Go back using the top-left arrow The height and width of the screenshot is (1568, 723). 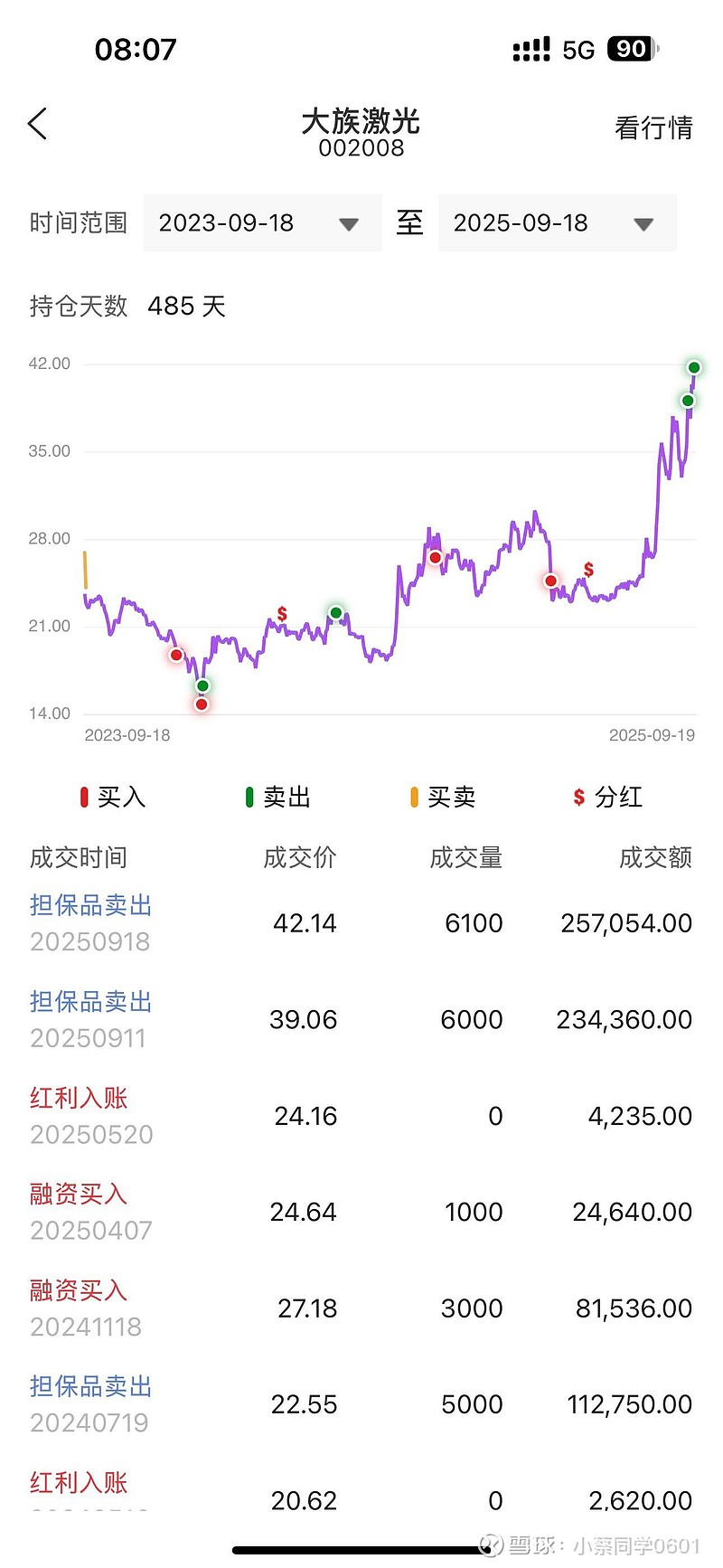(37, 124)
